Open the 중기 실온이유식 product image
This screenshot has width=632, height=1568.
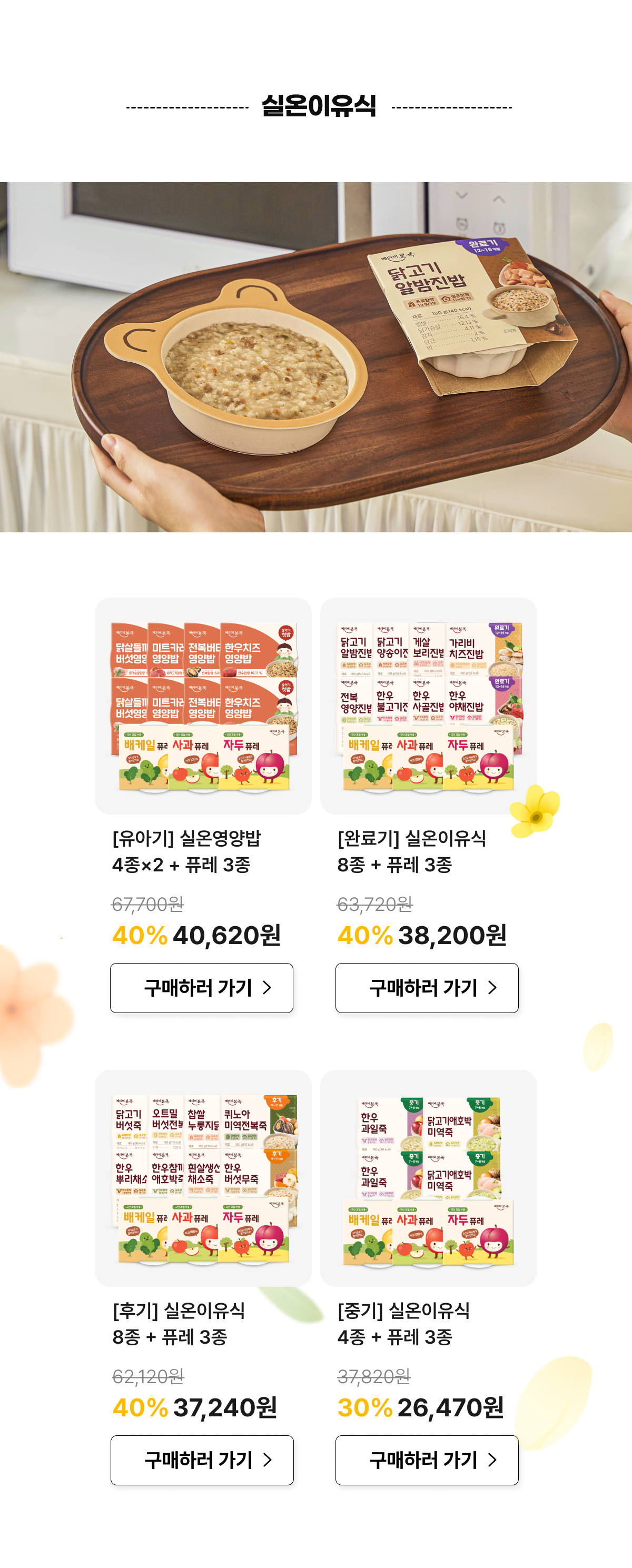point(428,1178)
